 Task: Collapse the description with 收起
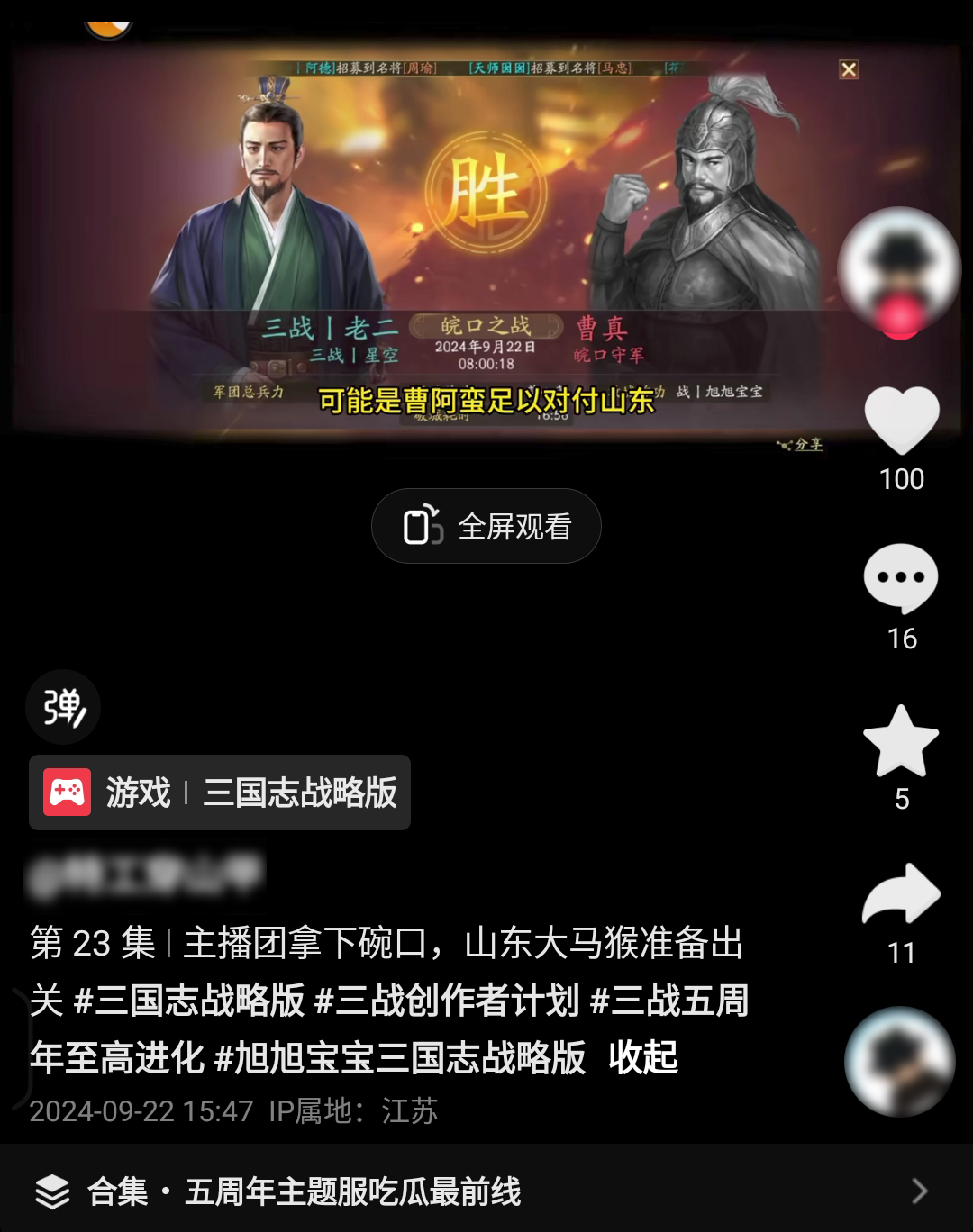[x=643, y=1057]
